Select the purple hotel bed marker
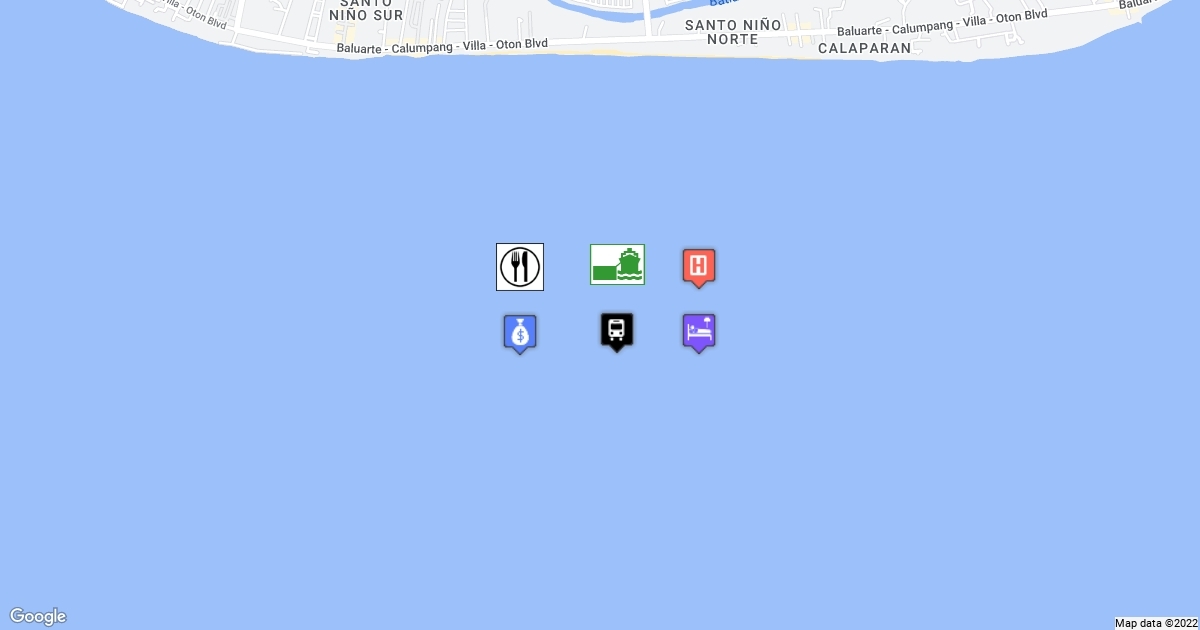 click(699, 331)
